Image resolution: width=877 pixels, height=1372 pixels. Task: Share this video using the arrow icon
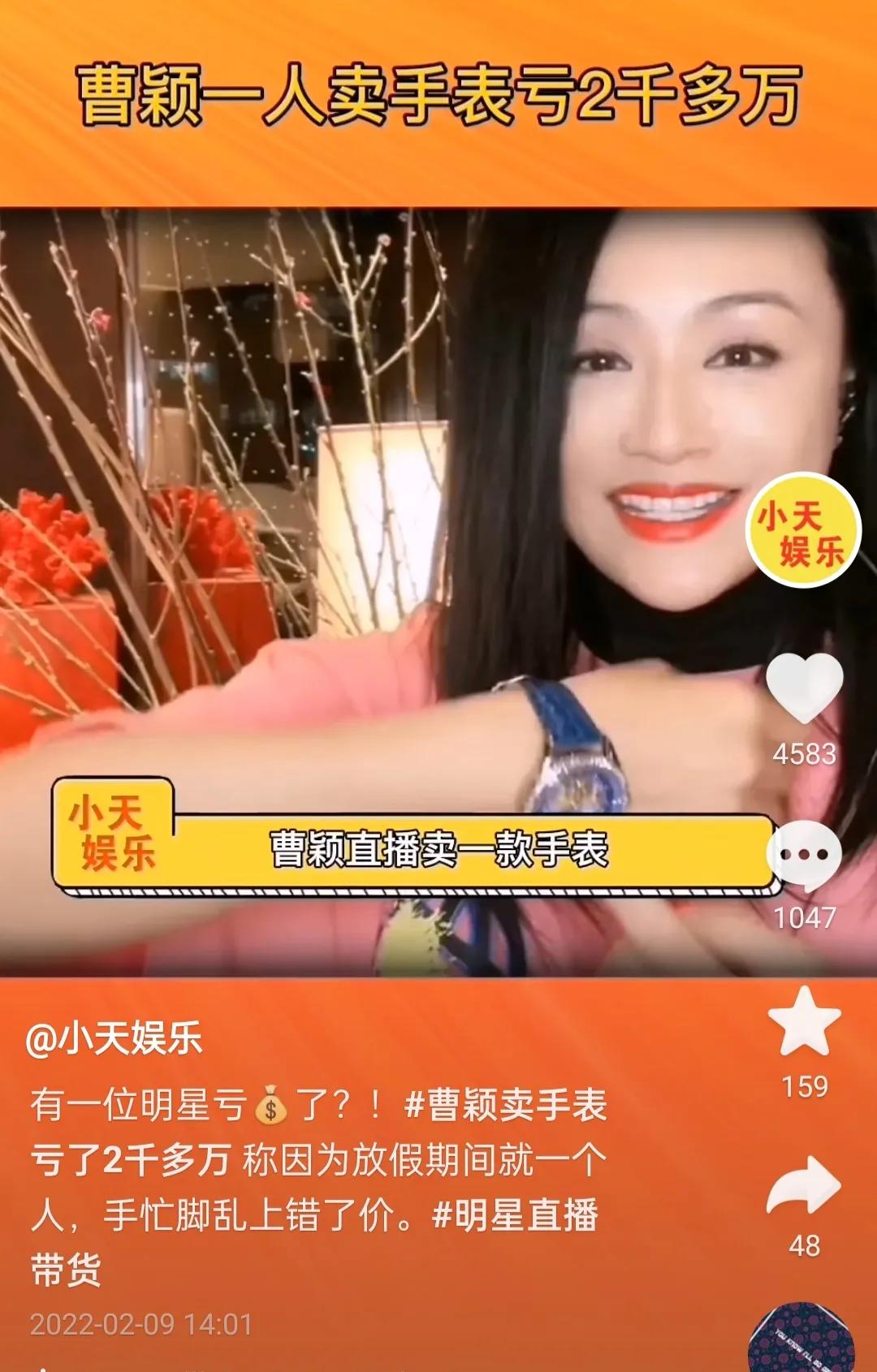click(804, 1187)
